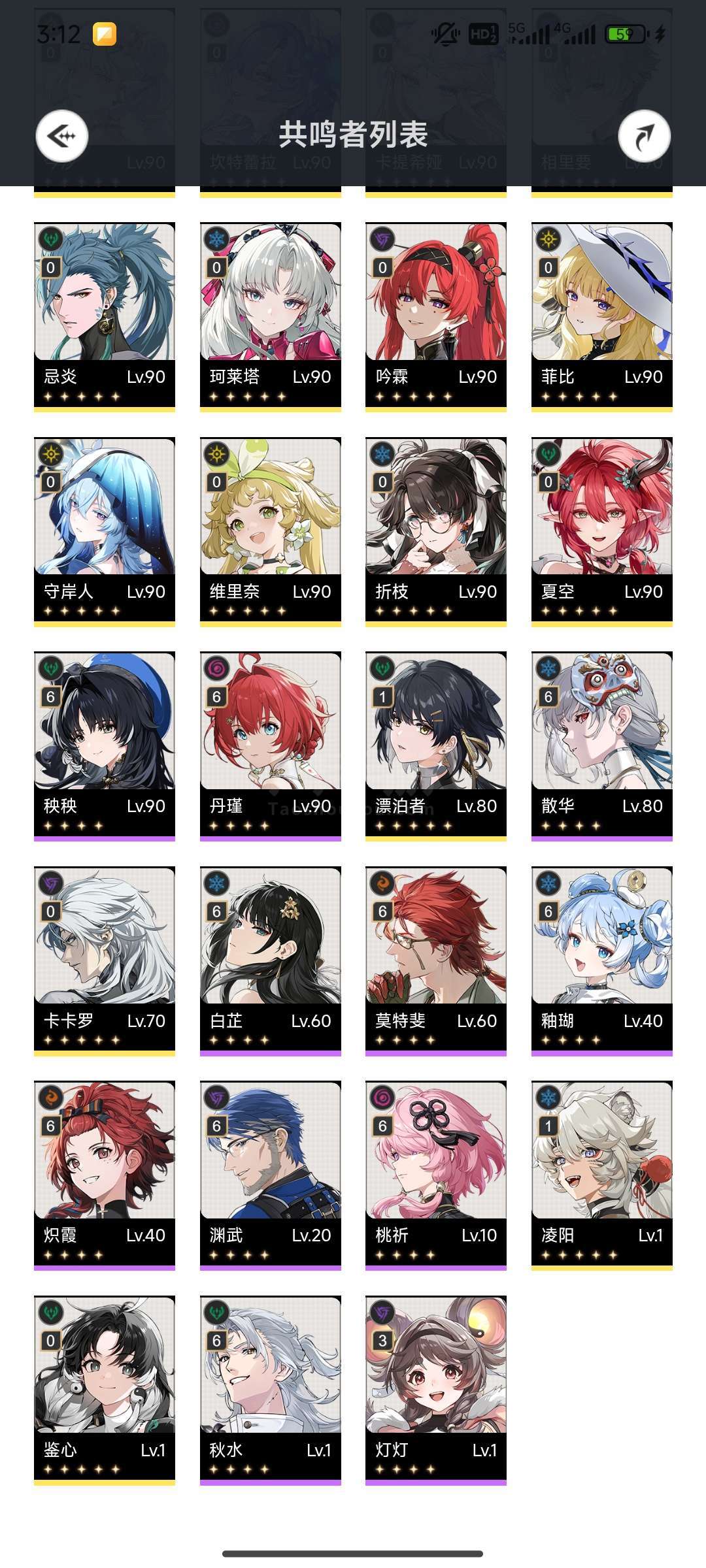Open the 秧秧 character card
The image size is (706, 1568).
pyautogui.click(x=105, y=747)
